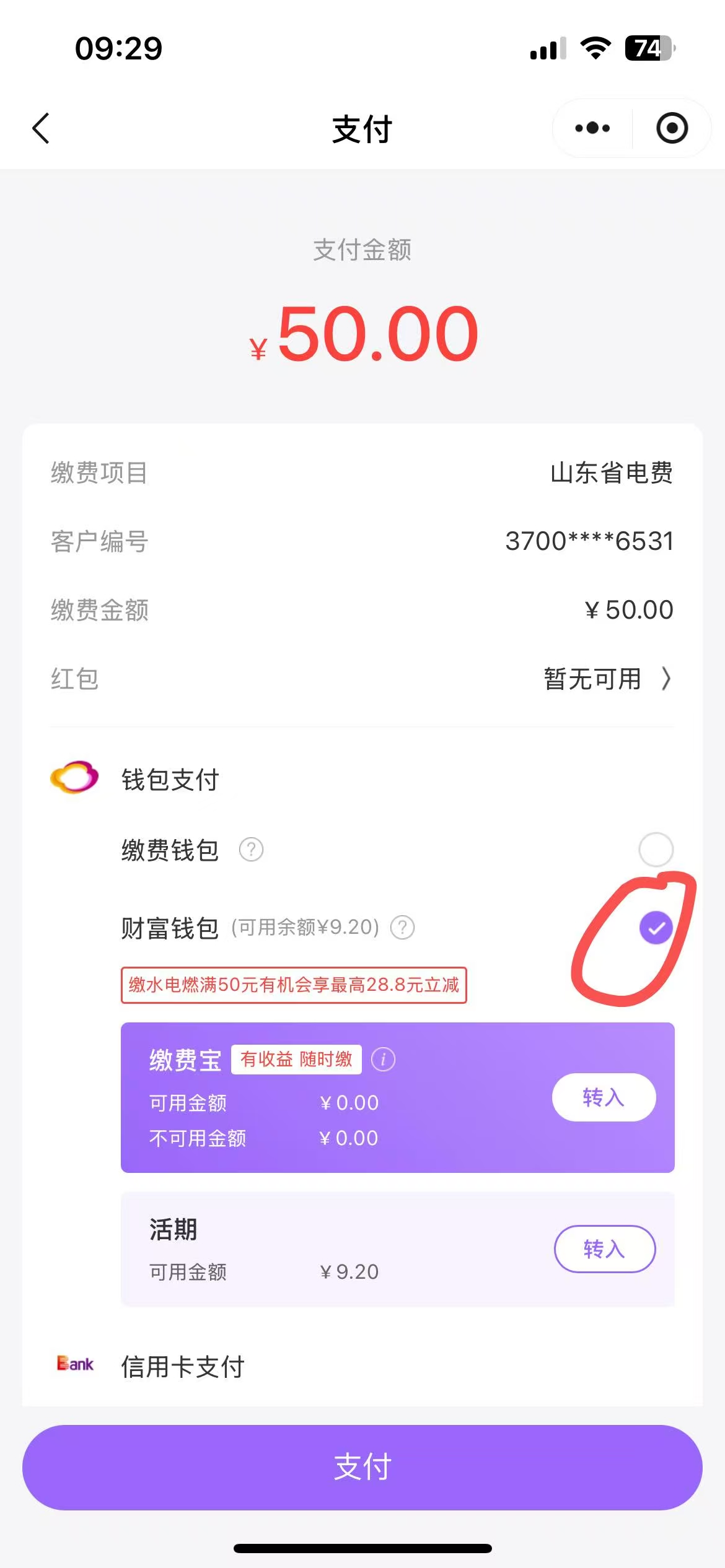The width and height of the screenshot is (725, 1568).
Task: Choose 信用卡支付 as the payment method
Action: click(x=183, y=1367)
